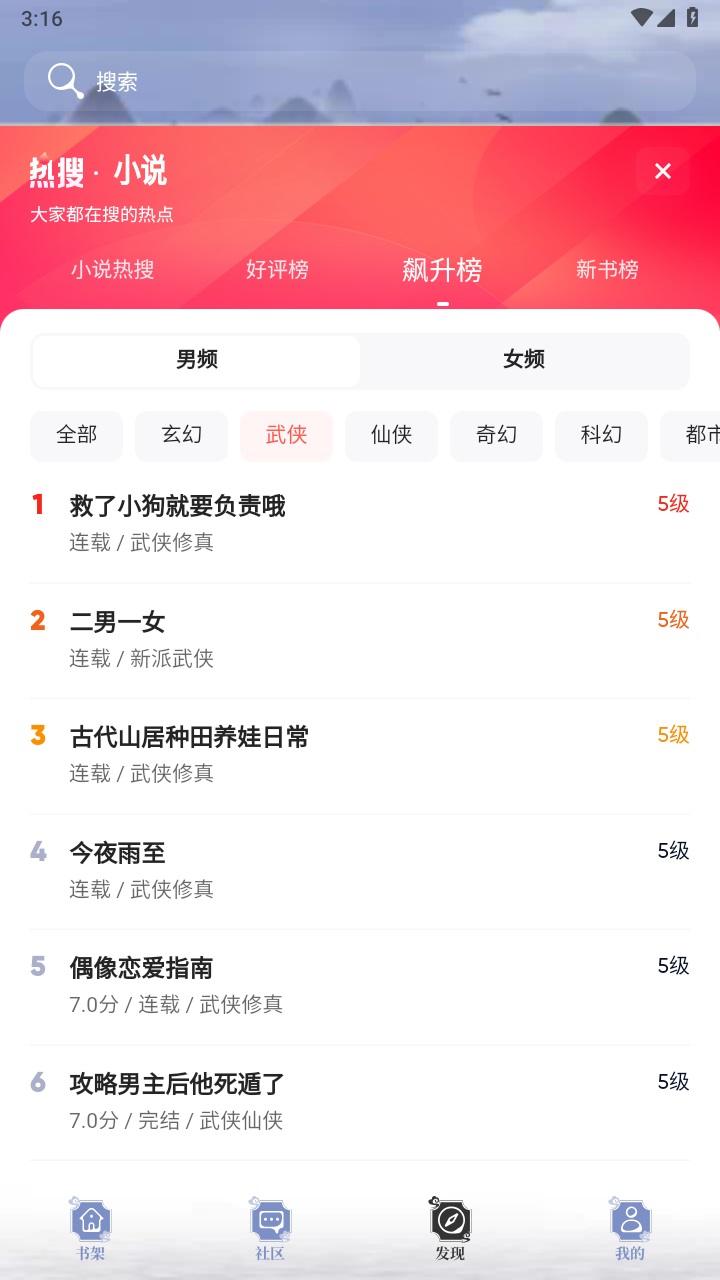Choose the 玄幻 genre chip
This screenshot has height=1280, width=720.
click(181, 436)
